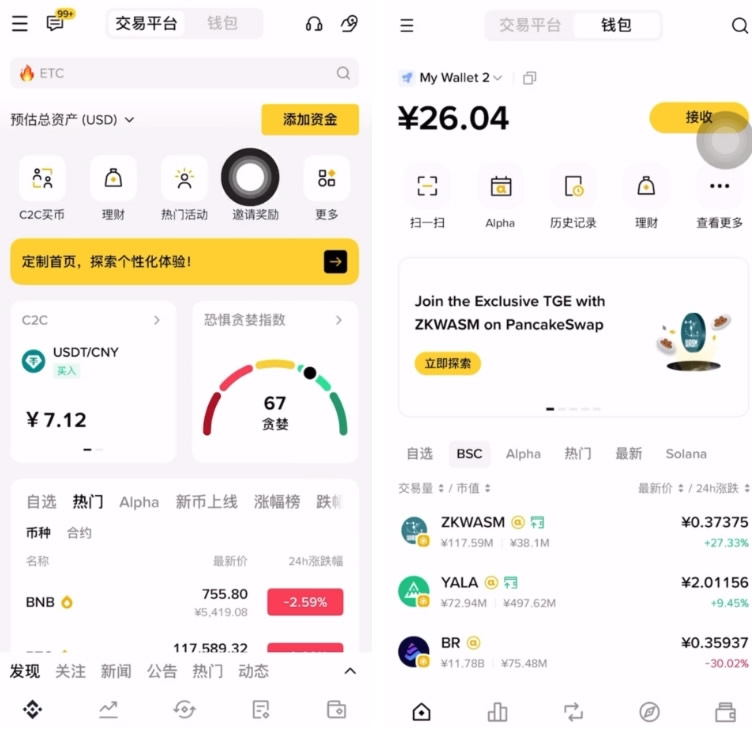The image size is (752, 732).
Task: Tap 立即探索 on ZKWASM banner
Action: [x=447, y=363]
